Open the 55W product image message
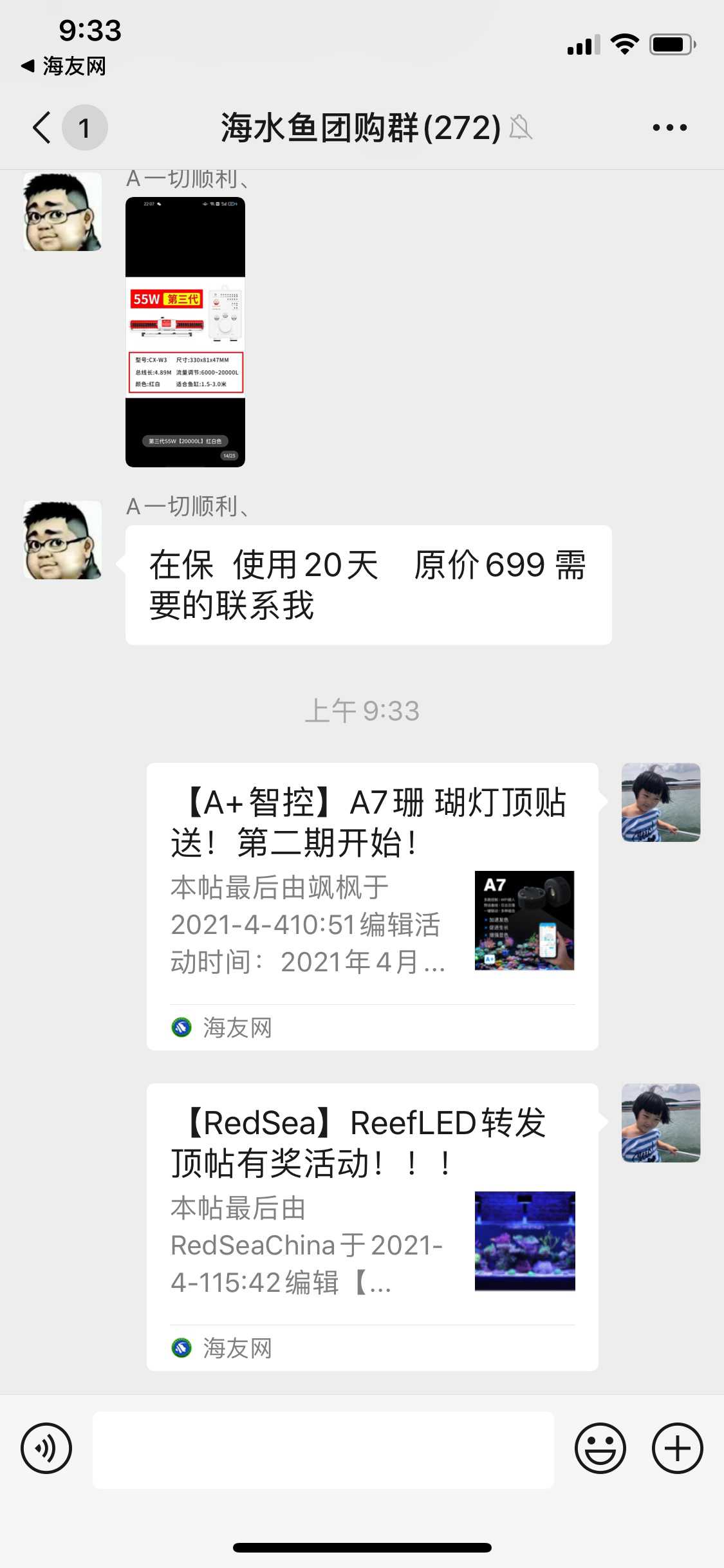 click(x=185, y=332)
